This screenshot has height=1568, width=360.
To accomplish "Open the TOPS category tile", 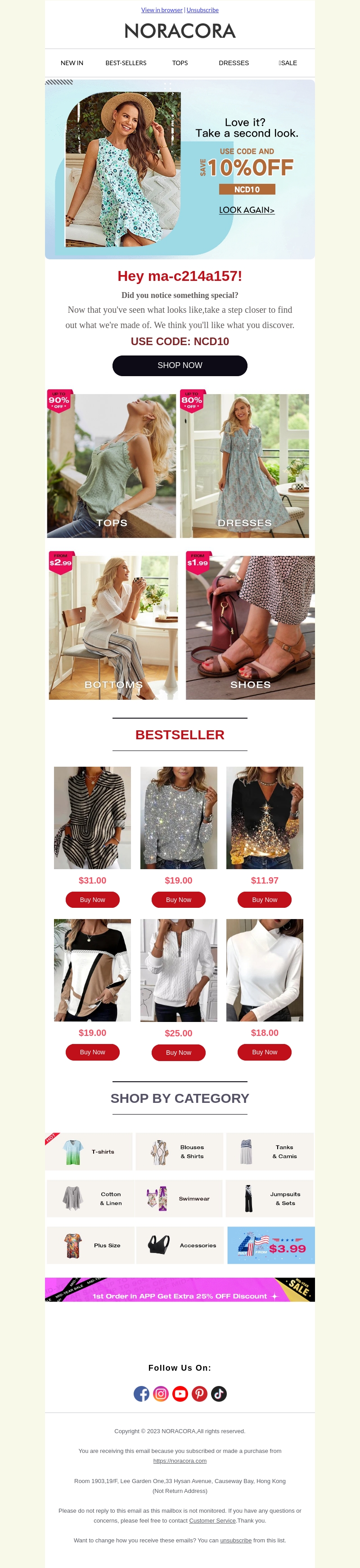I will click(x=112, y=466).
